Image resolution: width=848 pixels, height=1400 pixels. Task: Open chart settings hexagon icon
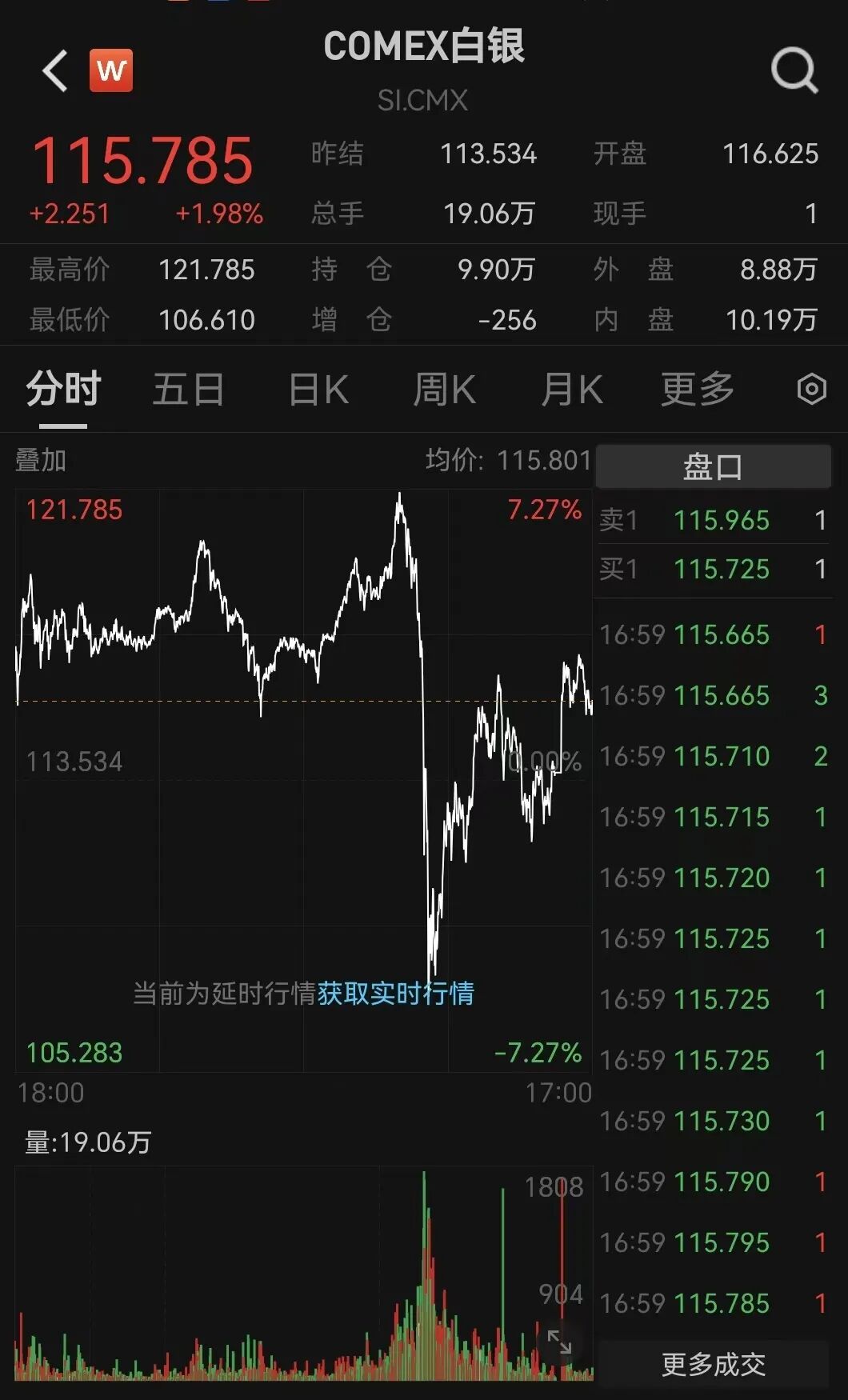[811, 389]
